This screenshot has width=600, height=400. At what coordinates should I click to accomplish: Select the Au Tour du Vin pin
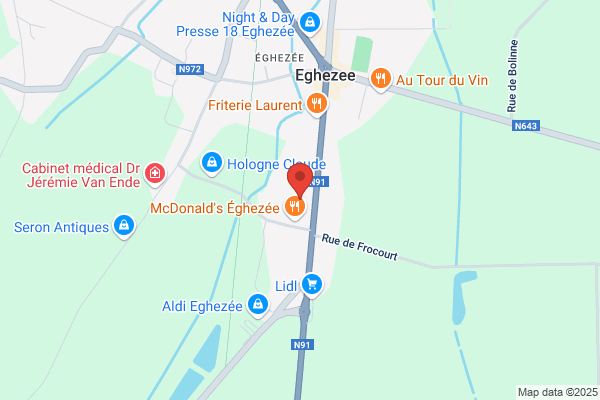[x=380, y=78]
